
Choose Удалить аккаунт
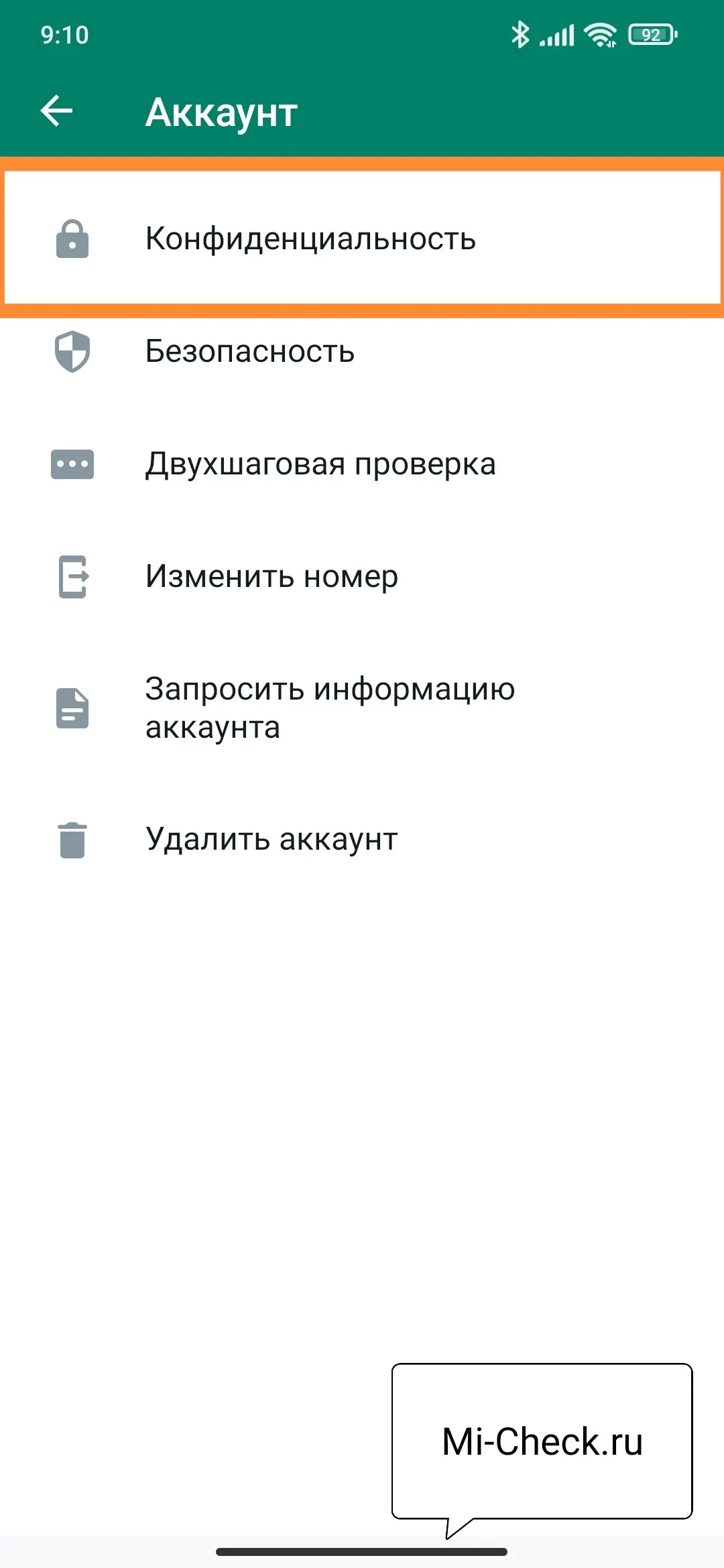271,839
